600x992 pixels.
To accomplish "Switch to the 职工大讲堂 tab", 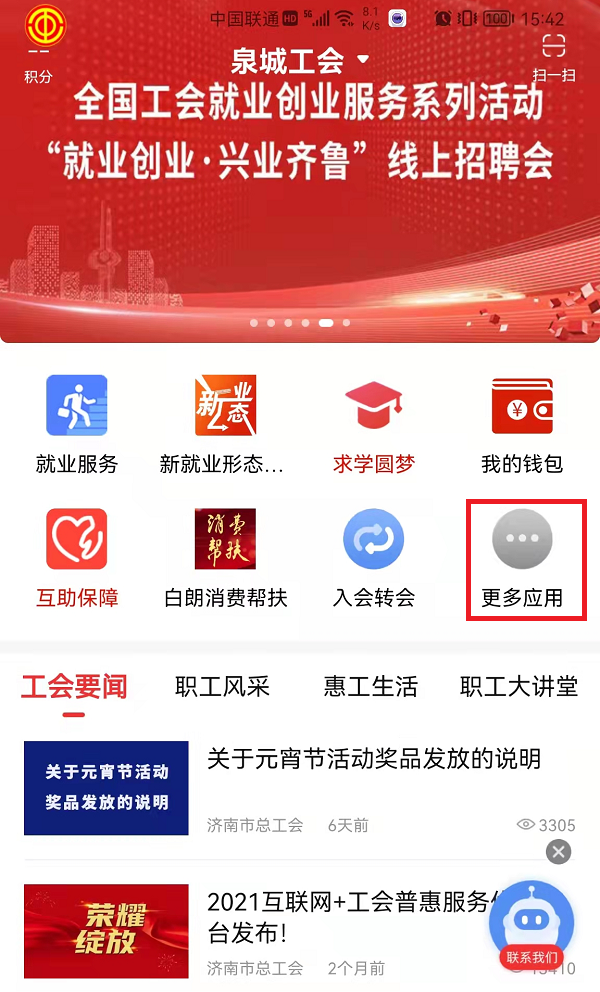I will tap(518, 687).
